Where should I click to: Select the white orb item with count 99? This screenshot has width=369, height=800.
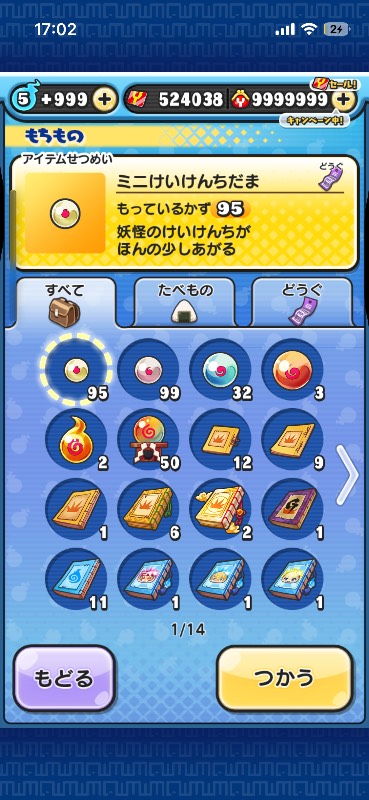(x=148, y=369)
